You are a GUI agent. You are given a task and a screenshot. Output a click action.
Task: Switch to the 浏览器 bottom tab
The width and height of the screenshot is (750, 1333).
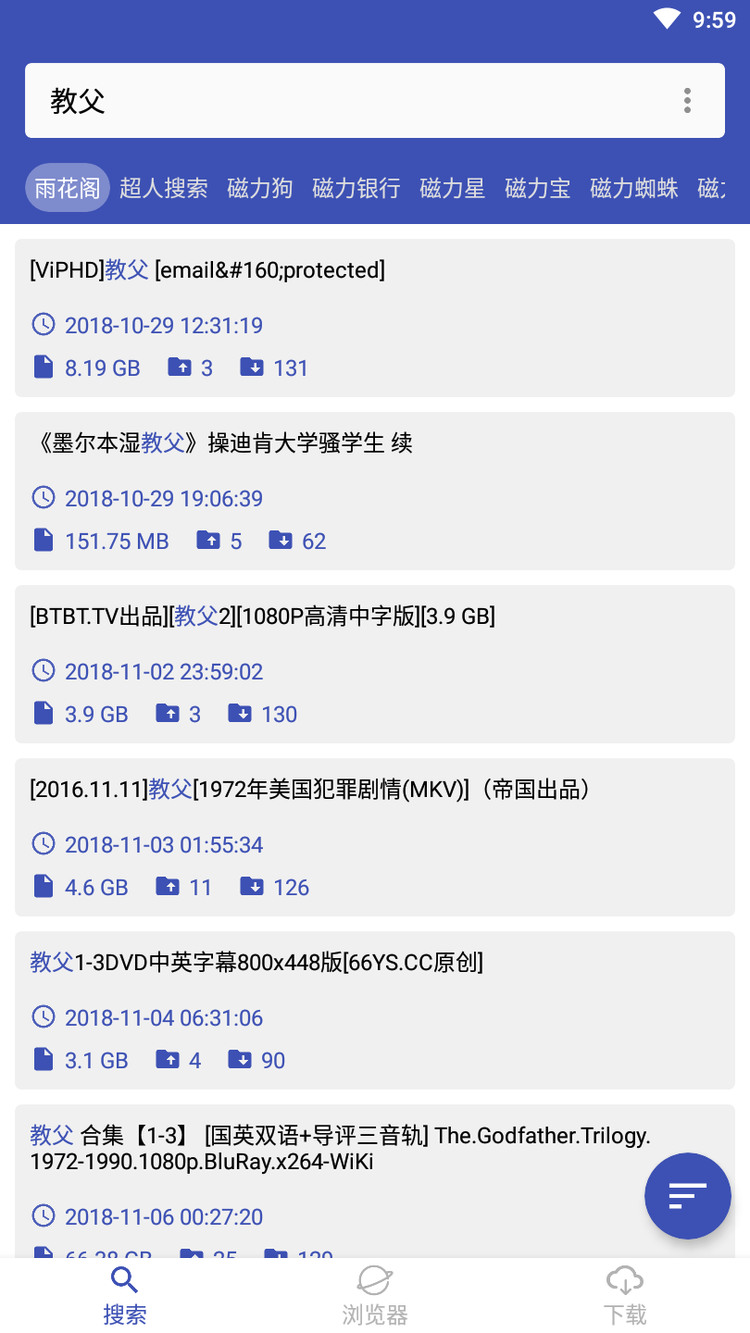pos(375,1295)
